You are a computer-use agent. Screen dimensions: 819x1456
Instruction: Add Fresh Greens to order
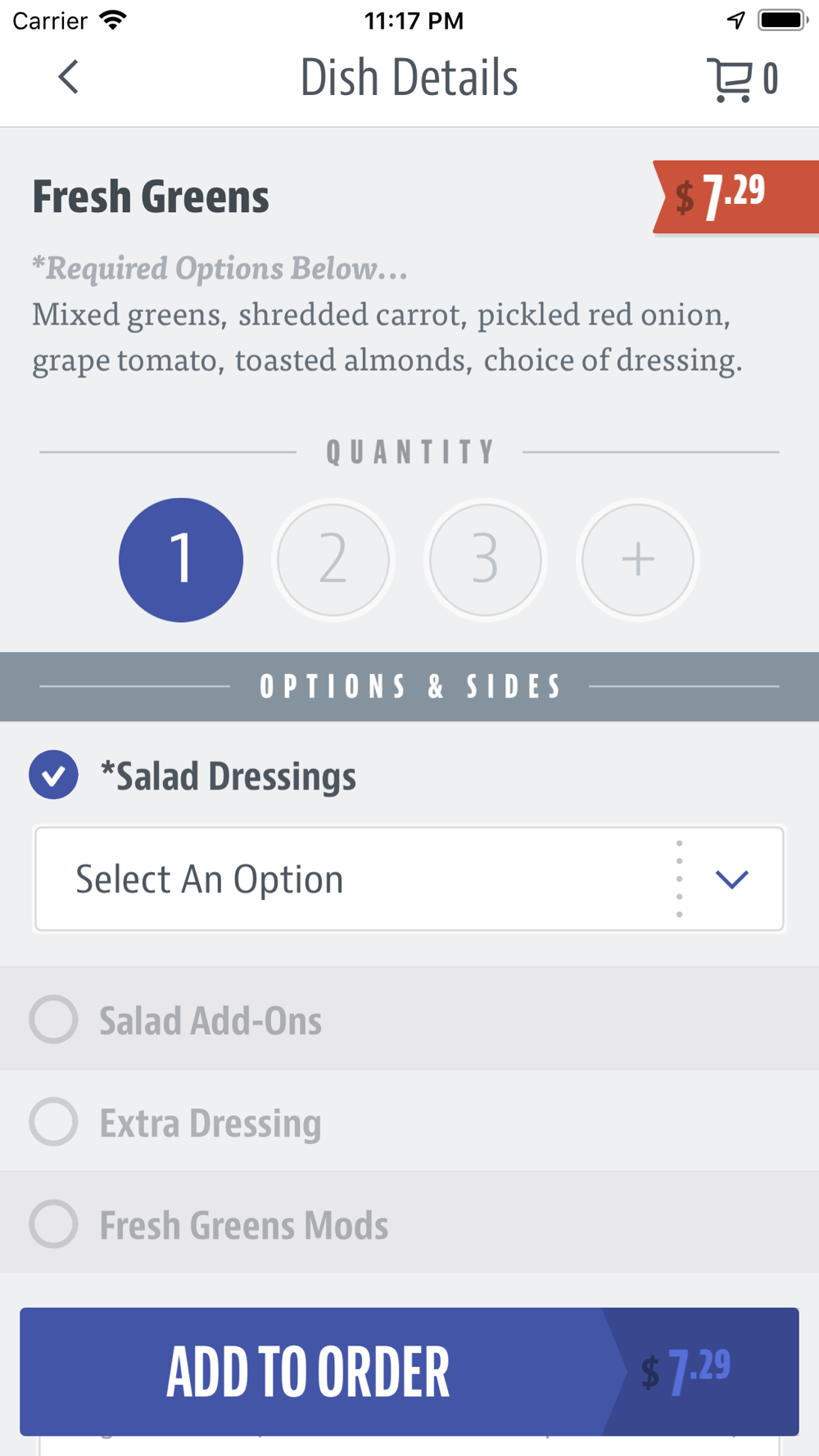click(x=409, y=1372)
